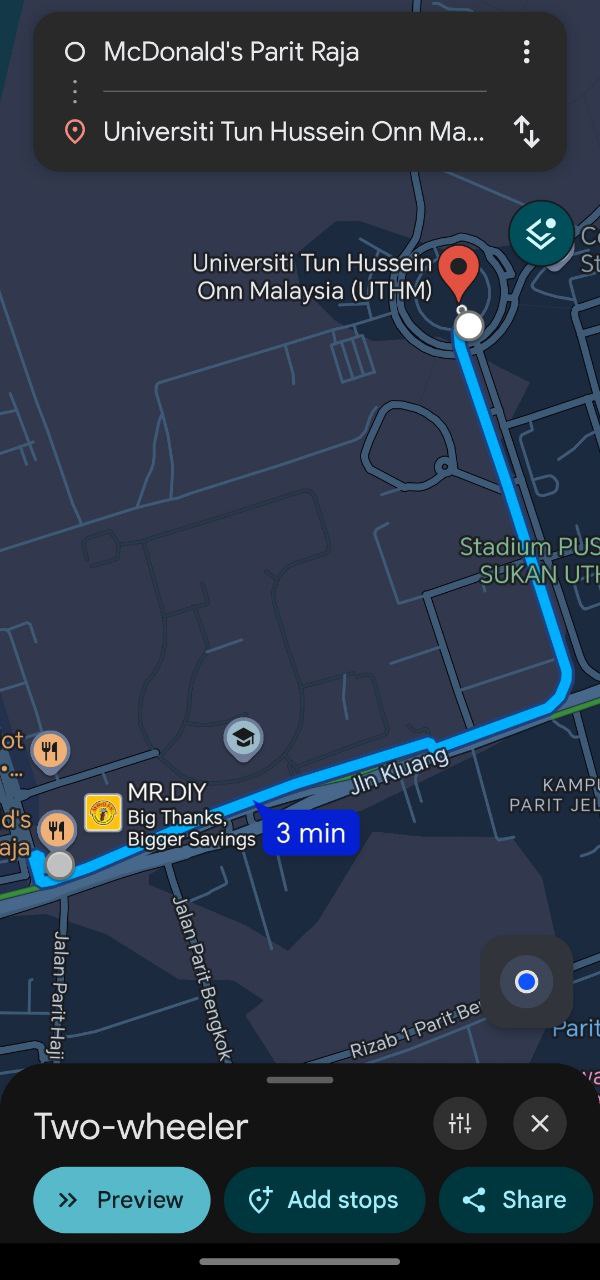600x1280 pixels.
Task: Open the overflow menu next to McDonald's Parit Raja
Action: [x=526, y=52]
